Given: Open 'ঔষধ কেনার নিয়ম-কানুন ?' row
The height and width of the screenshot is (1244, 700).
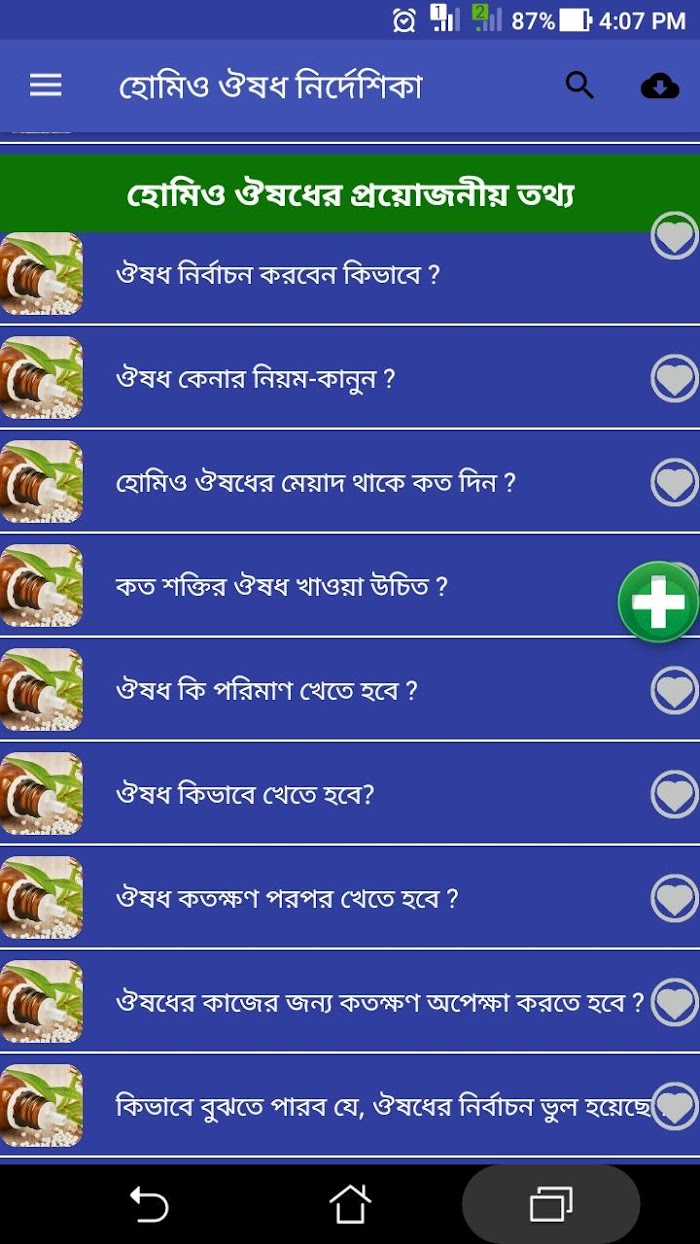Looking at the screenshot, I should pos(350,379).
